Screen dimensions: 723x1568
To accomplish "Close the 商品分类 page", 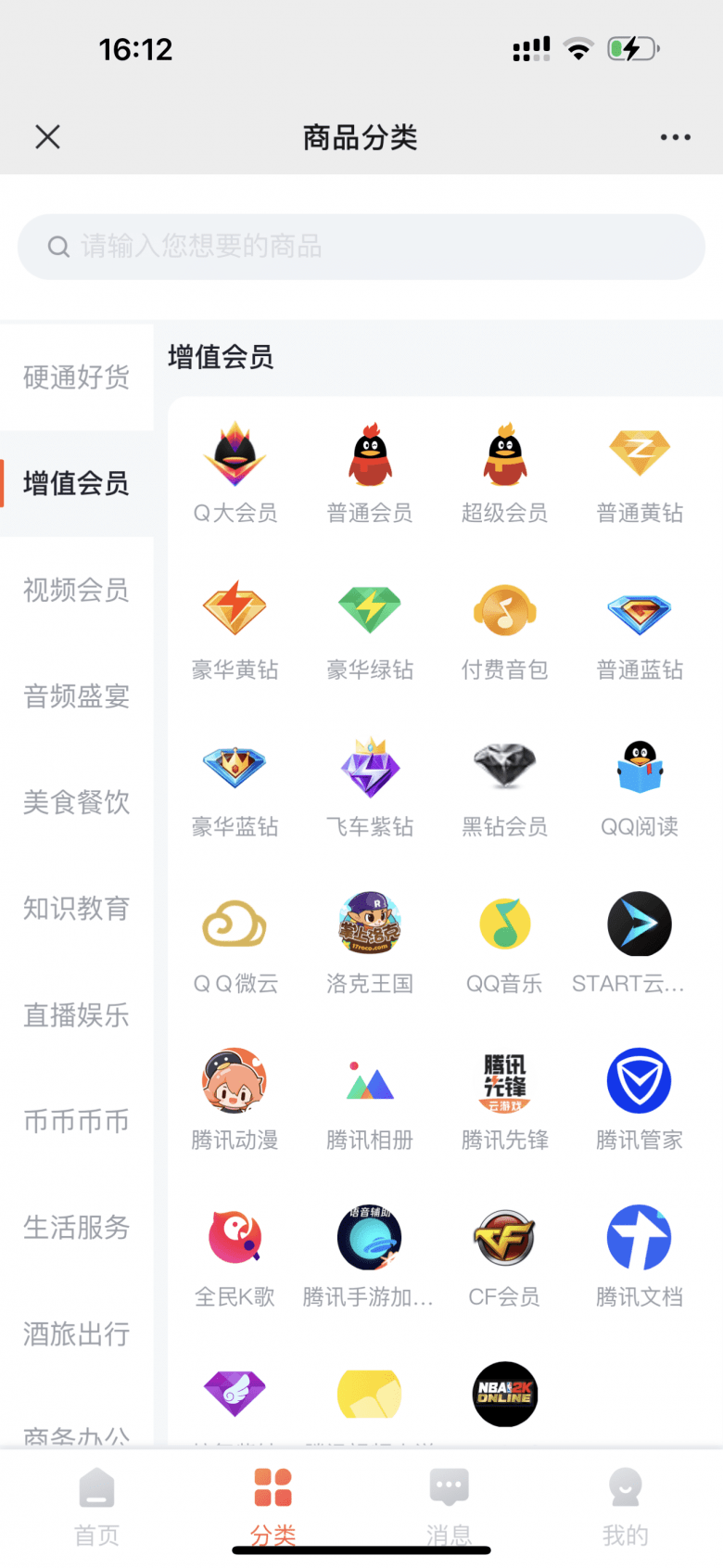I will 47,137.
